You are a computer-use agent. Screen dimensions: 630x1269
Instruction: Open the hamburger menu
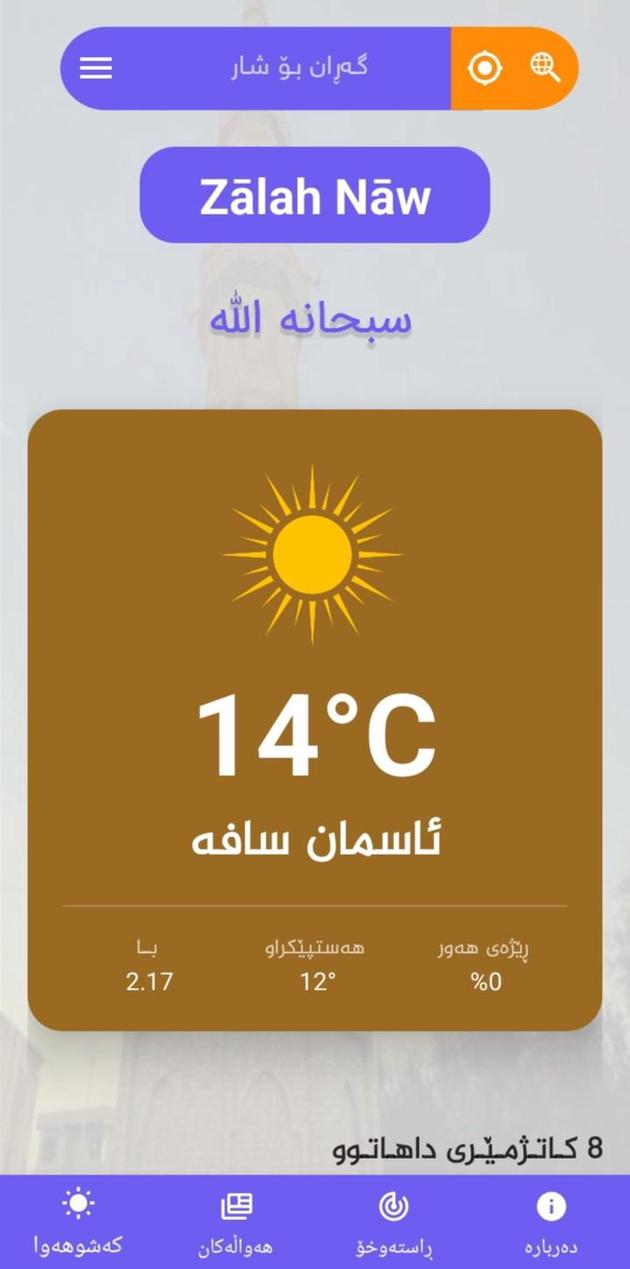[x=96, y=68]
